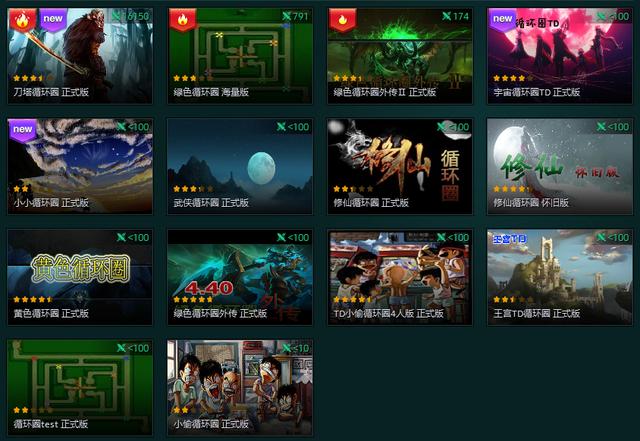640x441 pixels.
Task: Open the 小小循环圈 正式版 tile
Action: [80, 163]
